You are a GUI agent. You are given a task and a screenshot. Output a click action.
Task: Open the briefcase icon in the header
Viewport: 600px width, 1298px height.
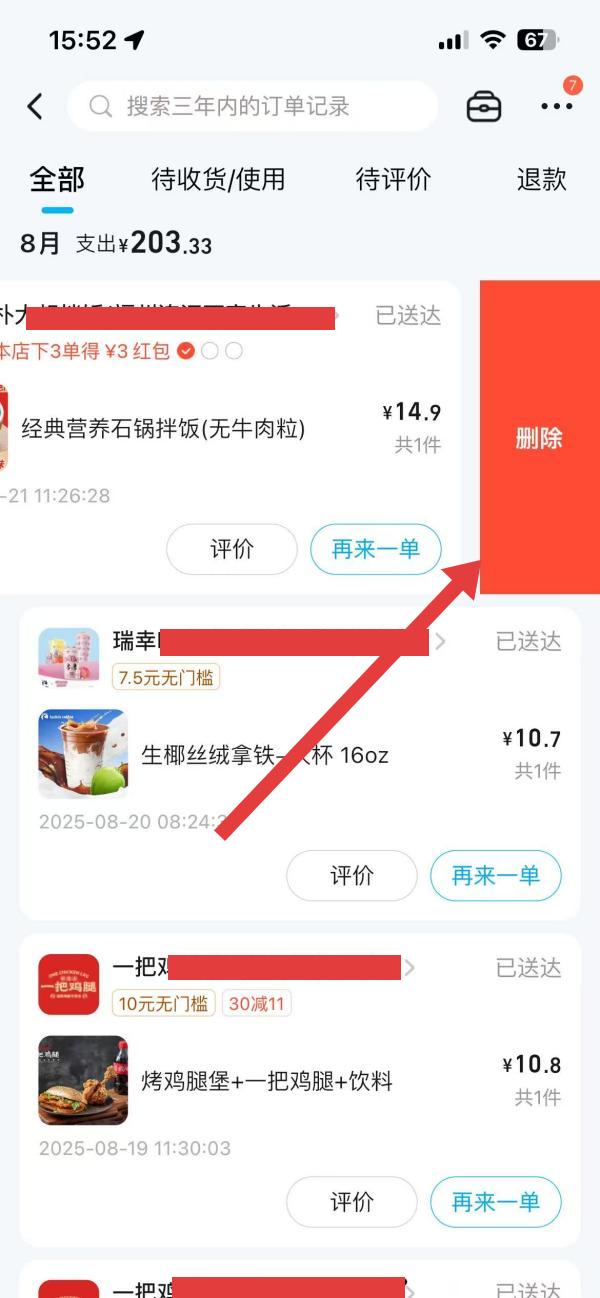click(484, 106)
